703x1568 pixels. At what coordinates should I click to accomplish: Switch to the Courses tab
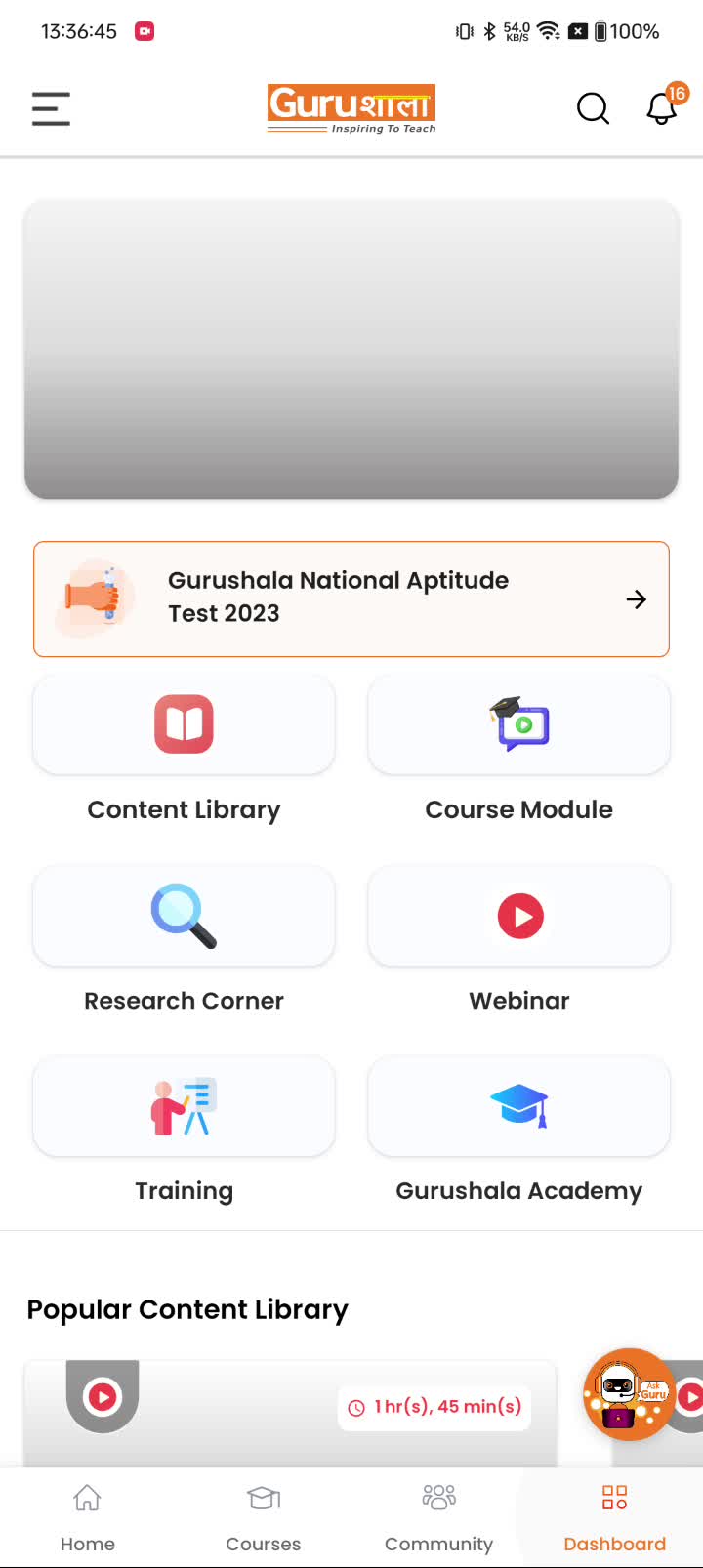[264, 1516]
